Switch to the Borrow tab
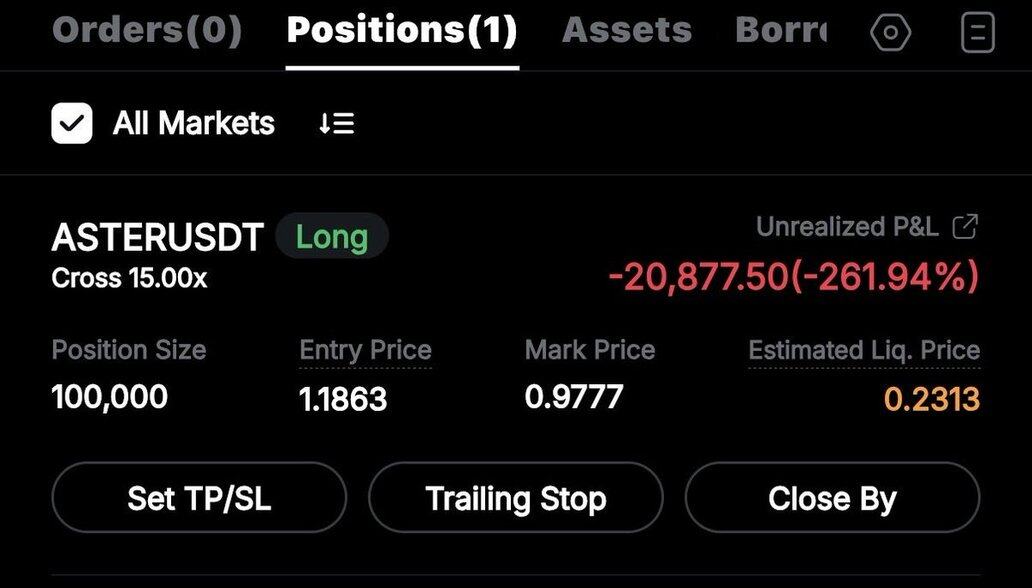The width and height of the screenshot is (1032, 588). 781,31
